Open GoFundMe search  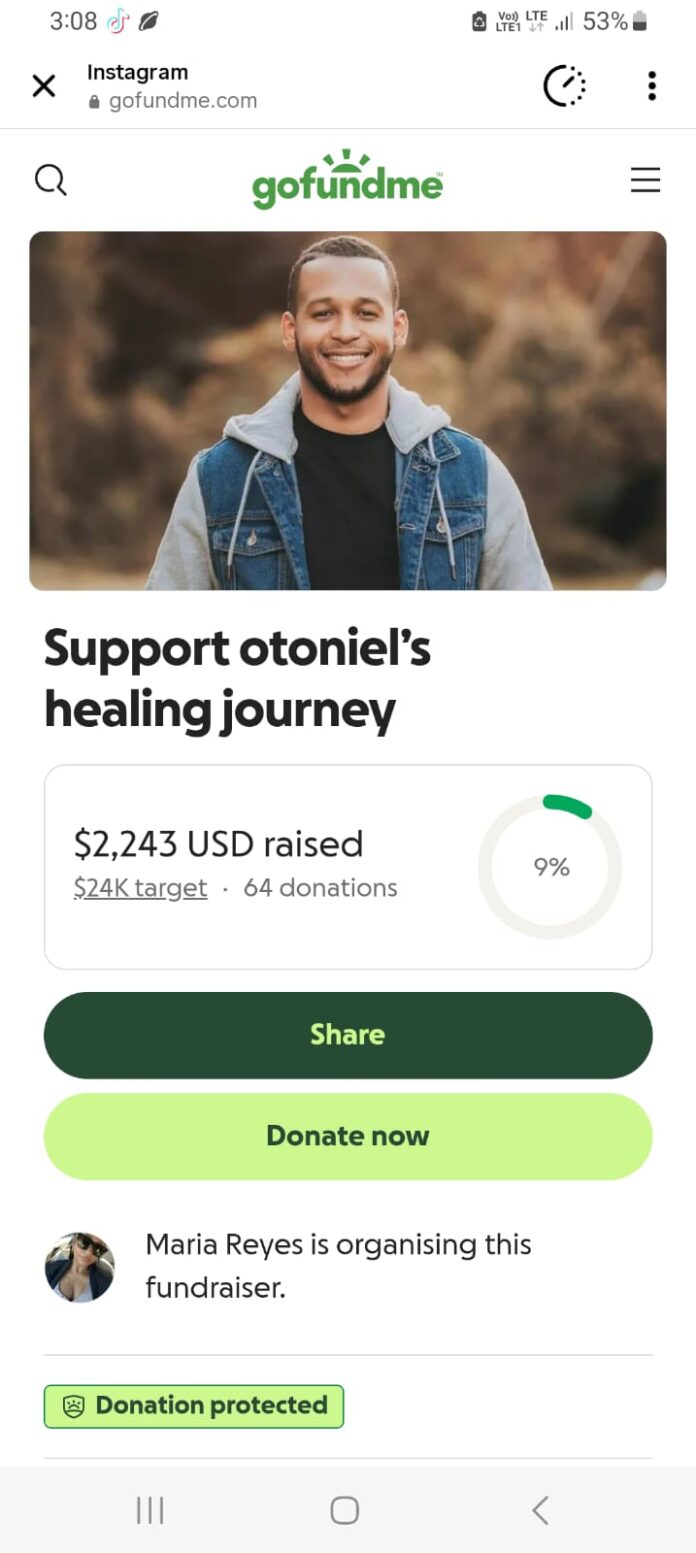click(50, 180)
